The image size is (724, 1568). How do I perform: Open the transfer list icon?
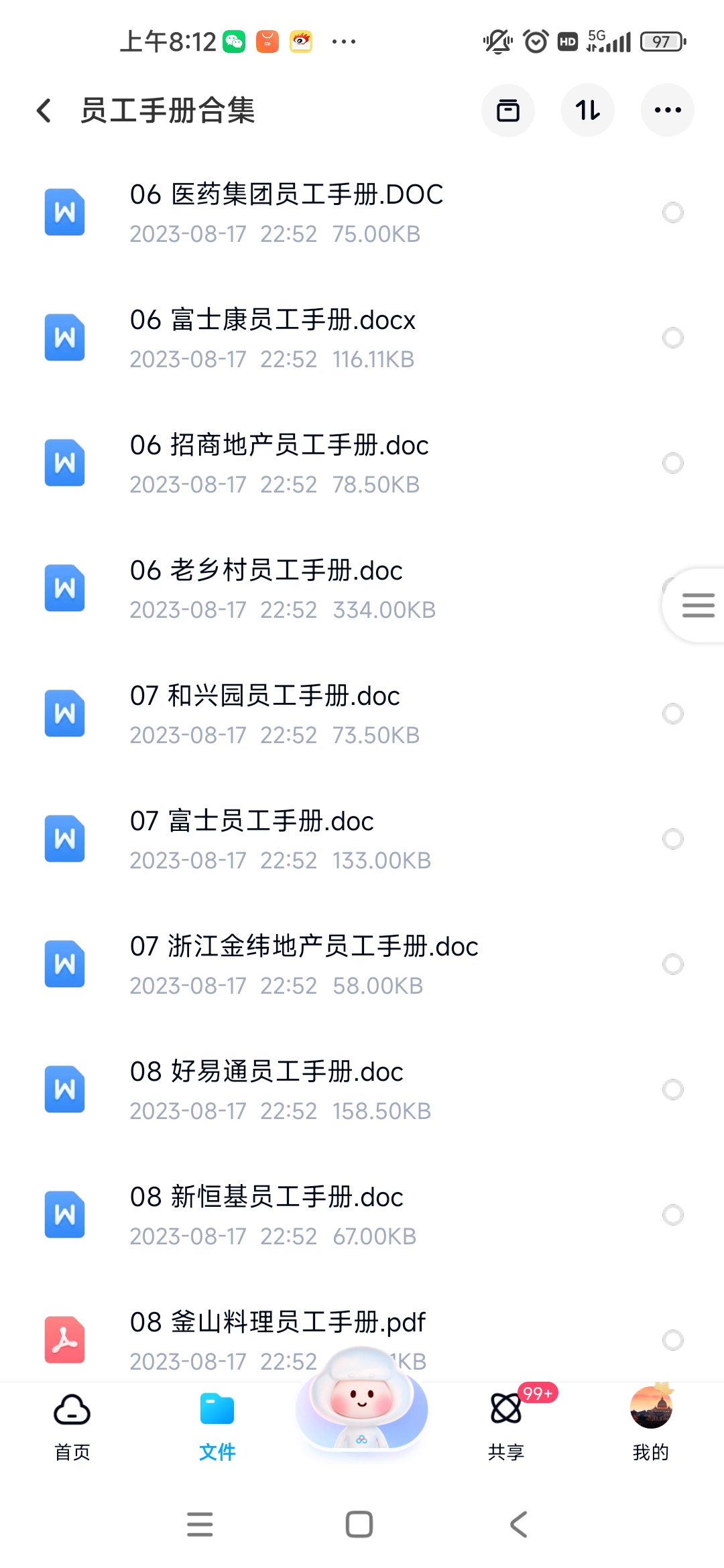point(508,110)
